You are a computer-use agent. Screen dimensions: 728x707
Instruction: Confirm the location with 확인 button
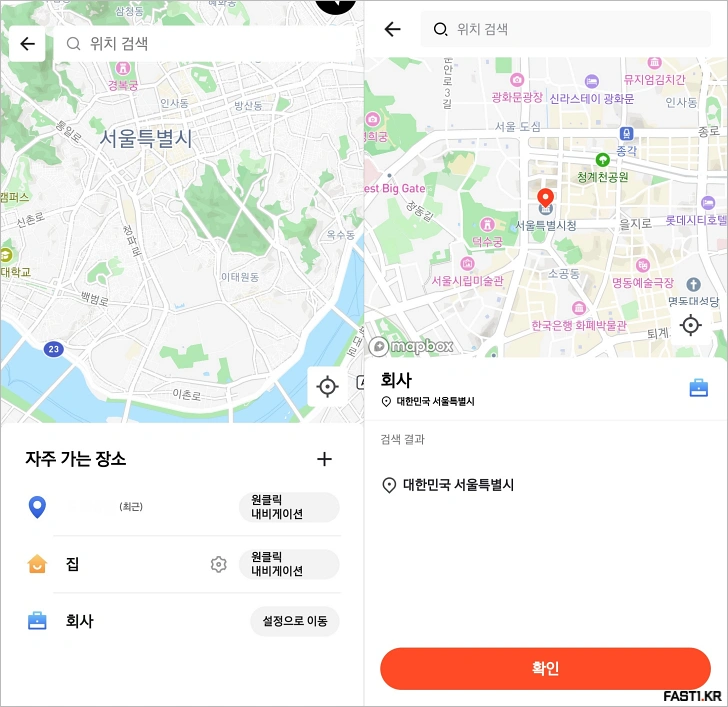(x=545, y=668)
